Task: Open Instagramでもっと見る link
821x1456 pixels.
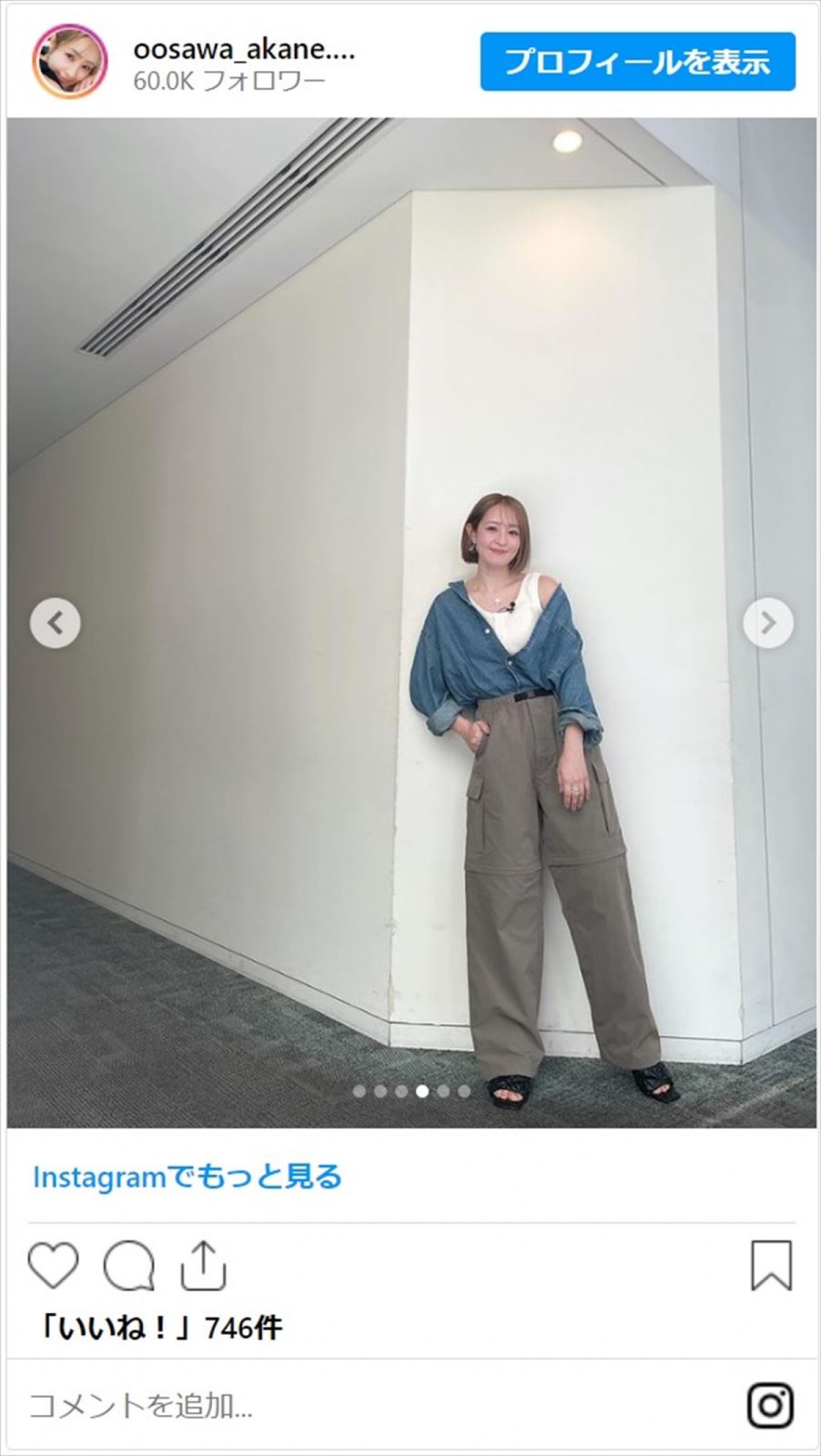Action: pos(187,1177)
